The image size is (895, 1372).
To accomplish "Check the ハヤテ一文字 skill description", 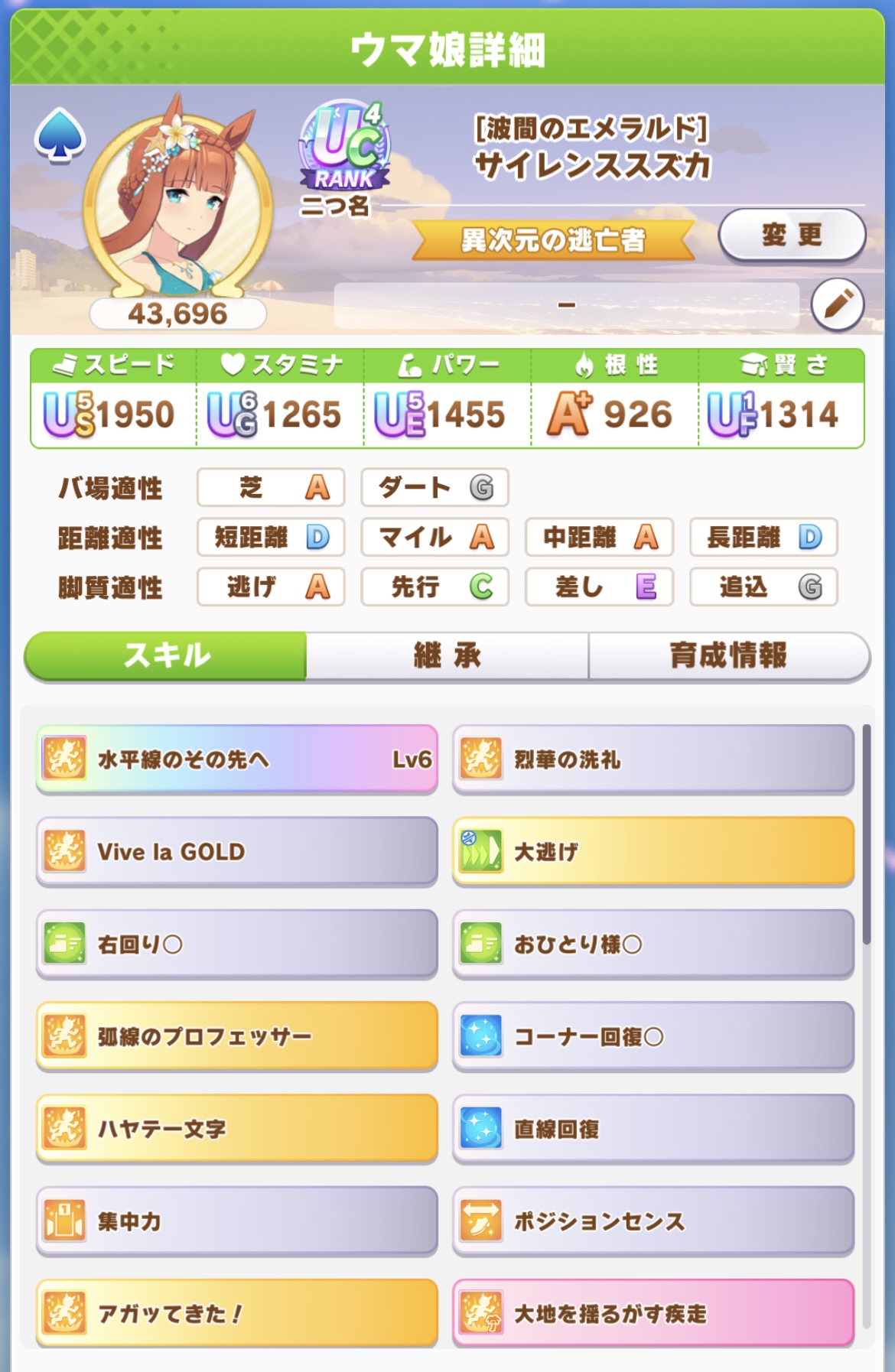I will coord(237,1129).
